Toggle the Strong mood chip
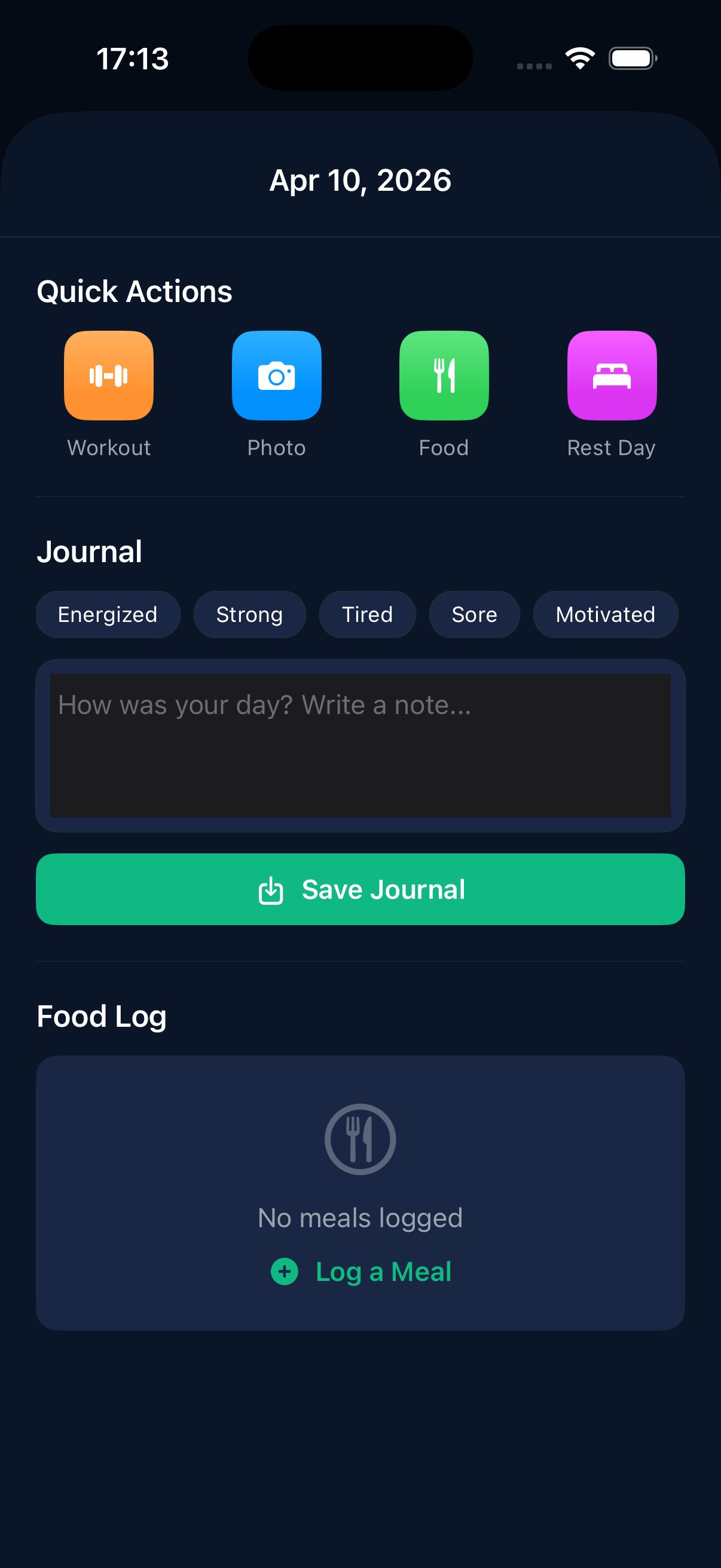The image size is (721, 1568). pos(249,614)
